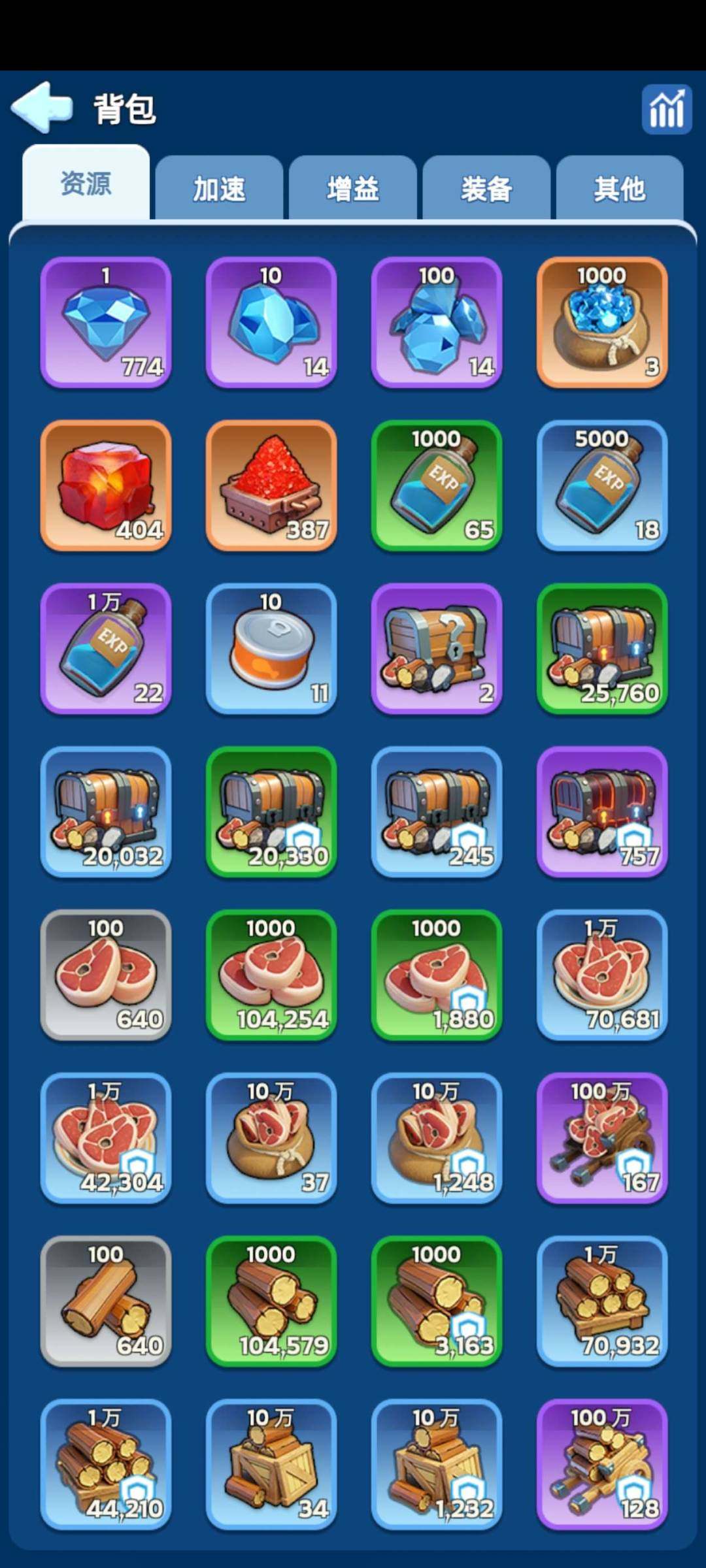The height and width of the screenshot is (1568, 706).
Task: Select the 其他 tab
Action: (x=619, y=189)
